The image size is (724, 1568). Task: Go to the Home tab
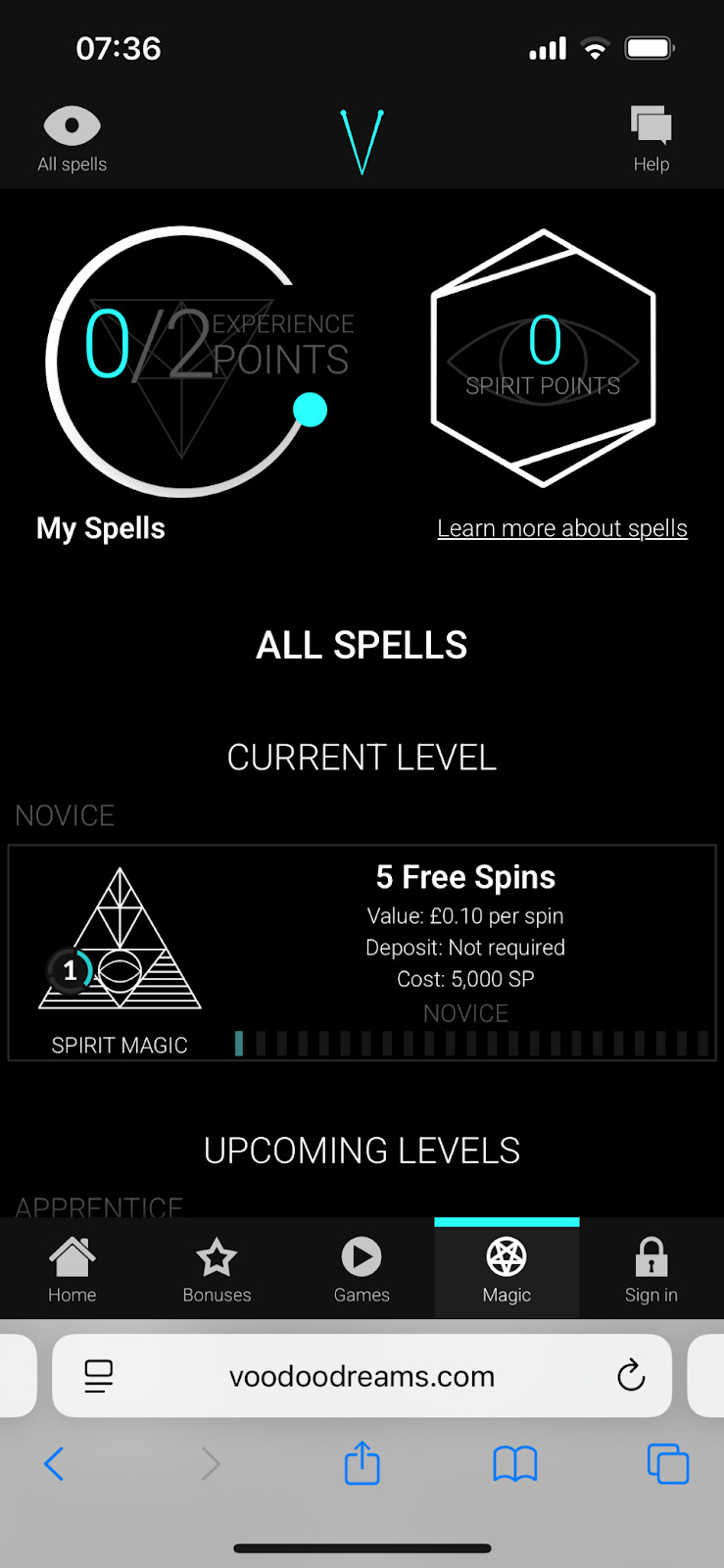tap(72, 1269)
